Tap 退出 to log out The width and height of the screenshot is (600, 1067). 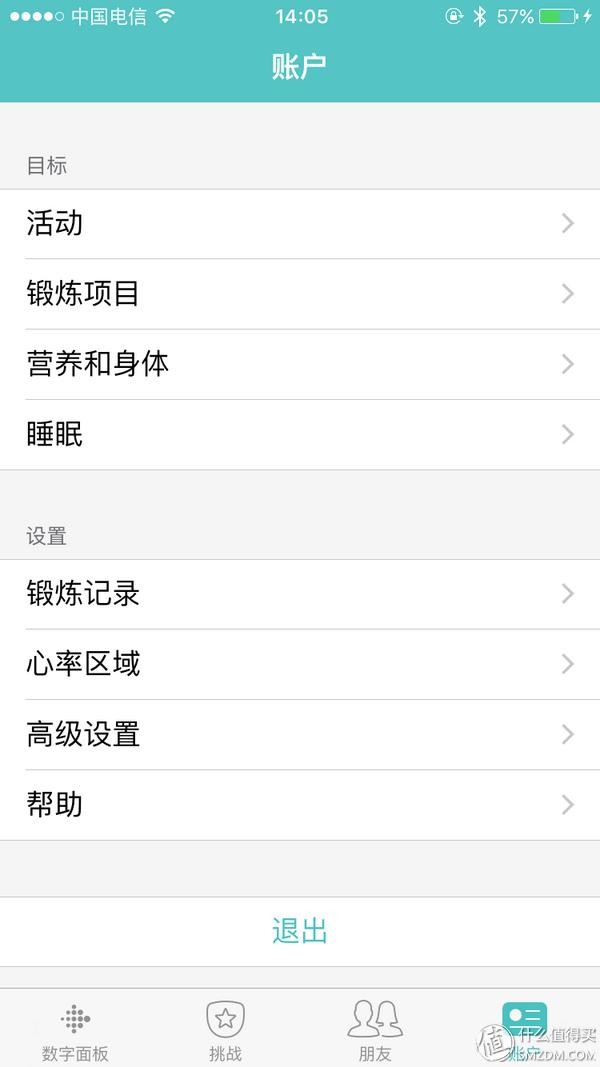pos(300,931)
